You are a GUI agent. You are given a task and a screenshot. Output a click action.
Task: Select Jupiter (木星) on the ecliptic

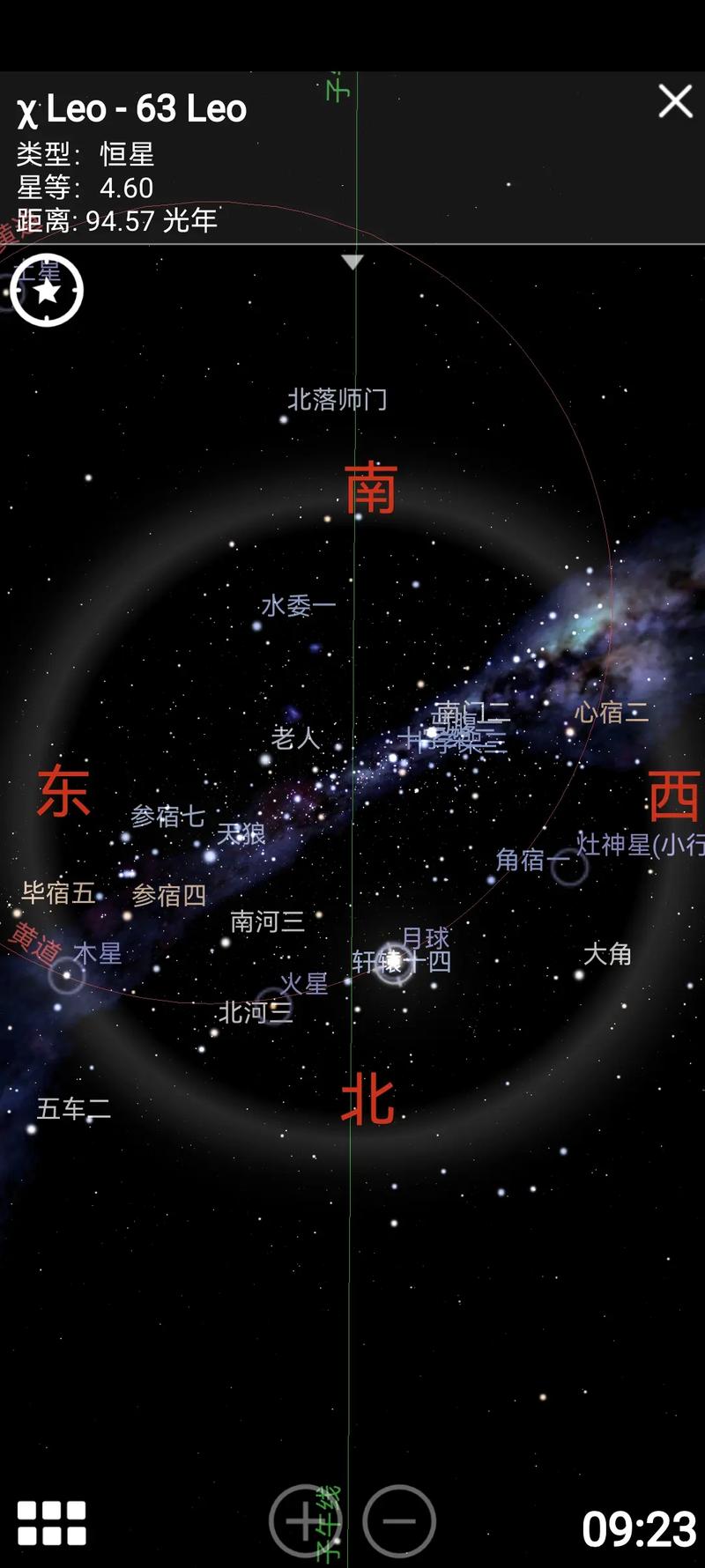pyautogui.click(x=67, y=974)
